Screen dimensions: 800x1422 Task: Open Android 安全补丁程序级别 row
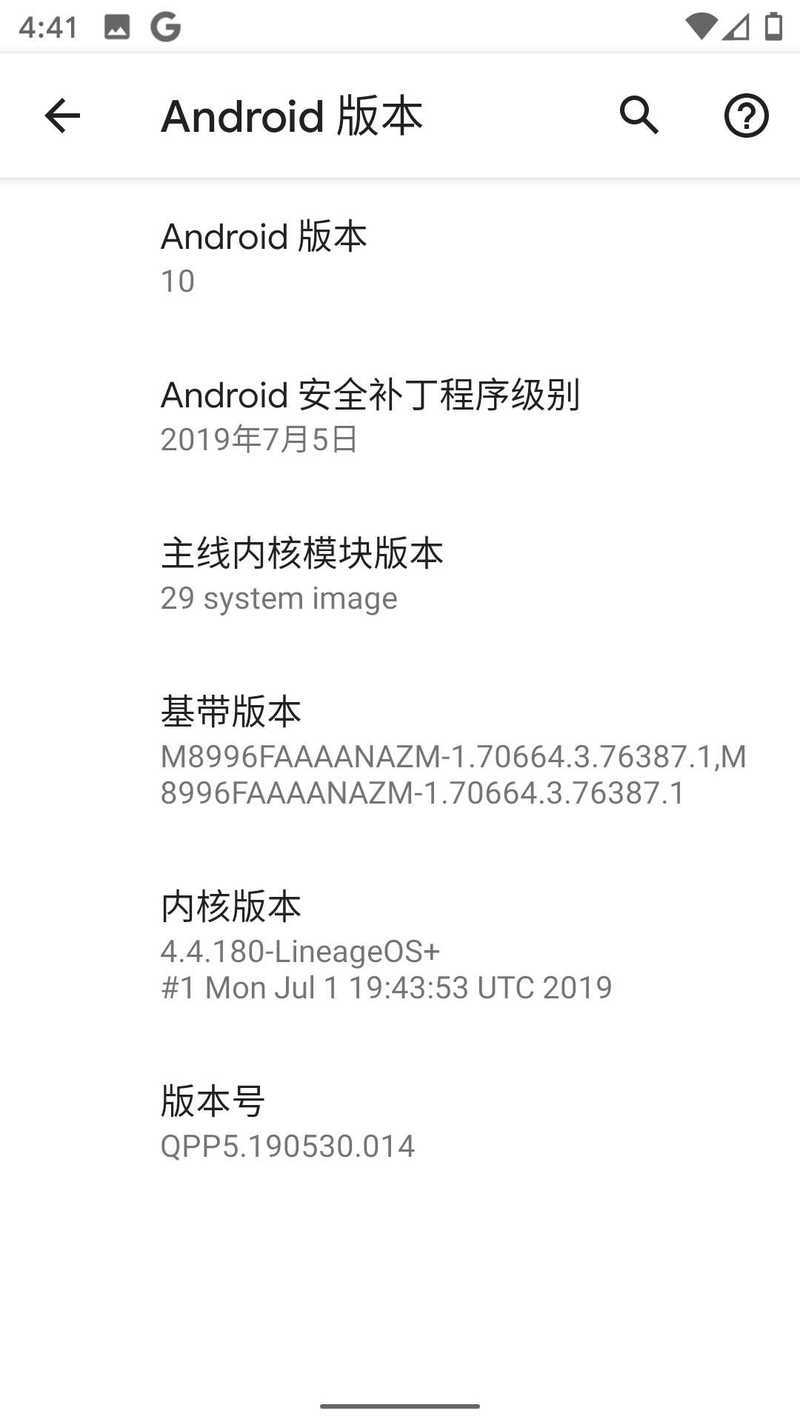tap(400, 416)
